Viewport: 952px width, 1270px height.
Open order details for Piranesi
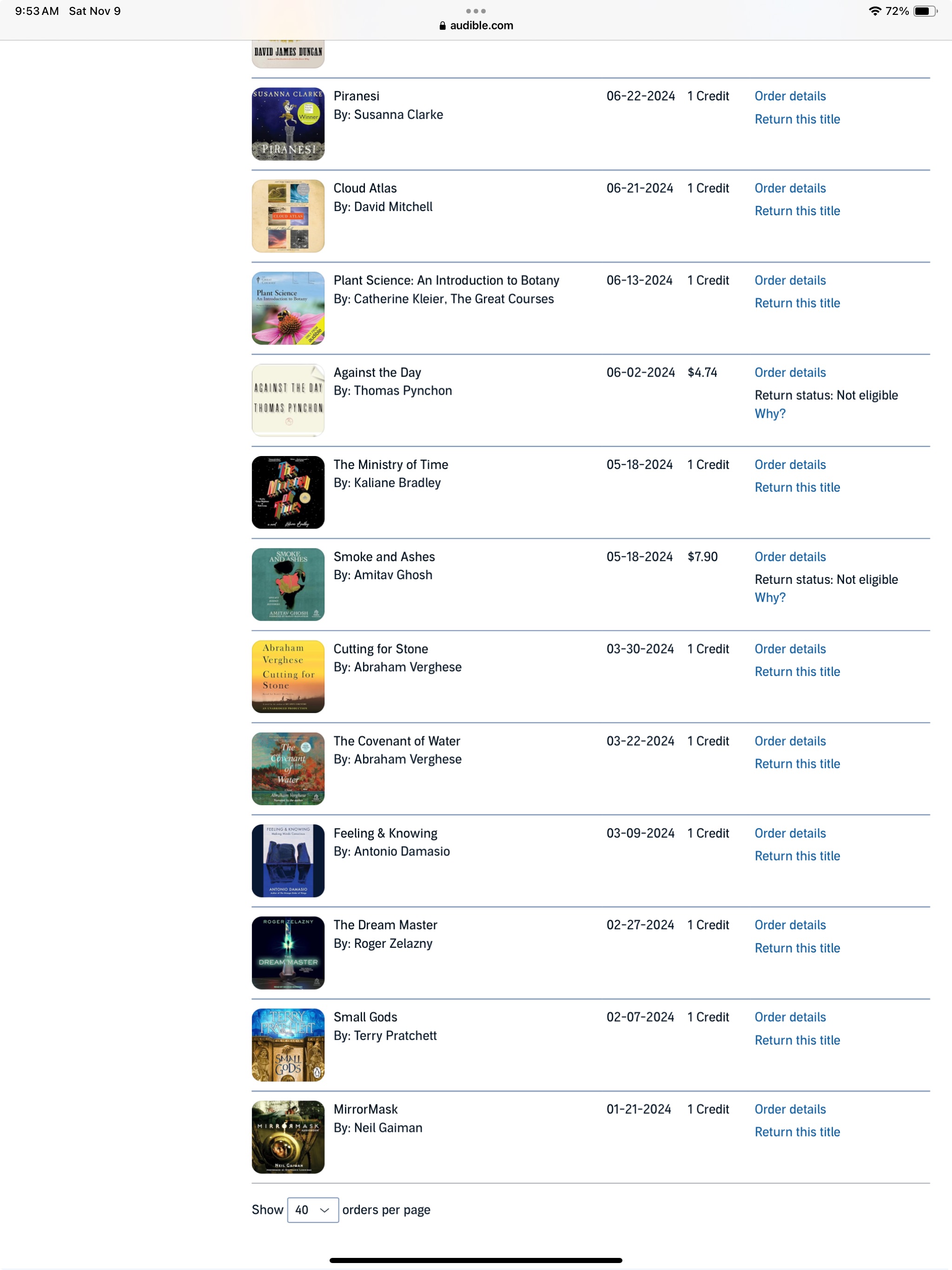(x=789, y=96)
